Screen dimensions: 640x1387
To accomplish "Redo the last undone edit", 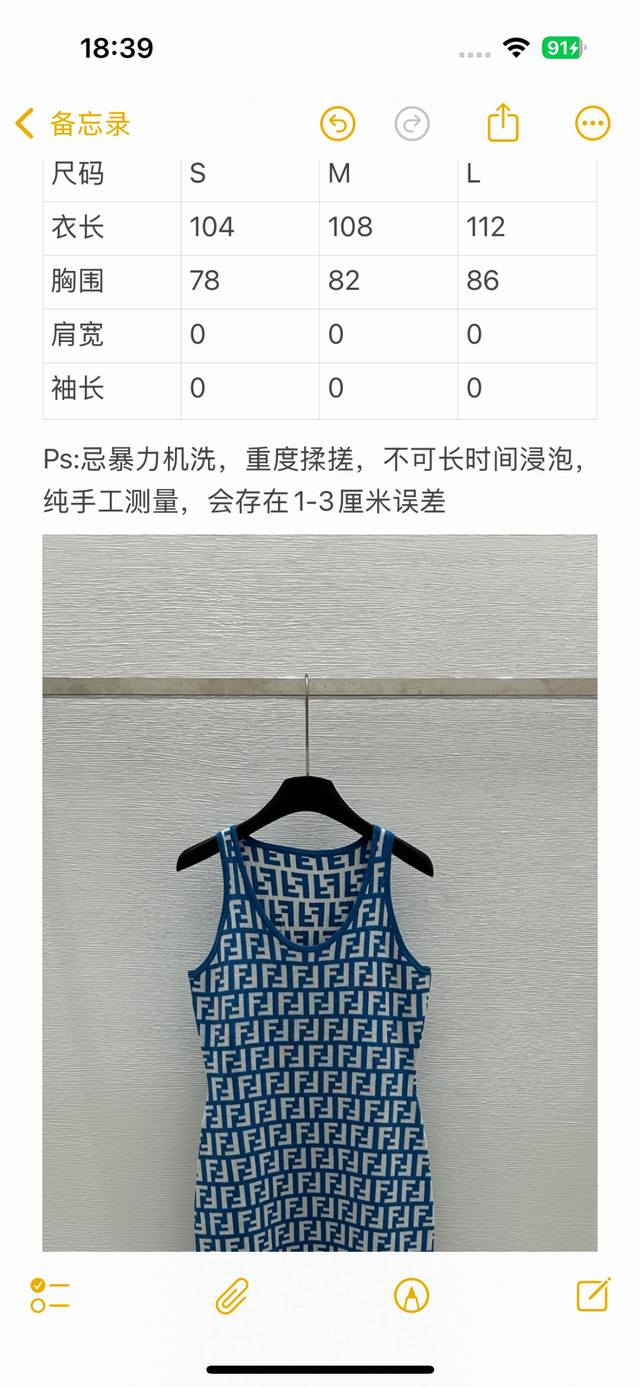I will click(412, 124).
